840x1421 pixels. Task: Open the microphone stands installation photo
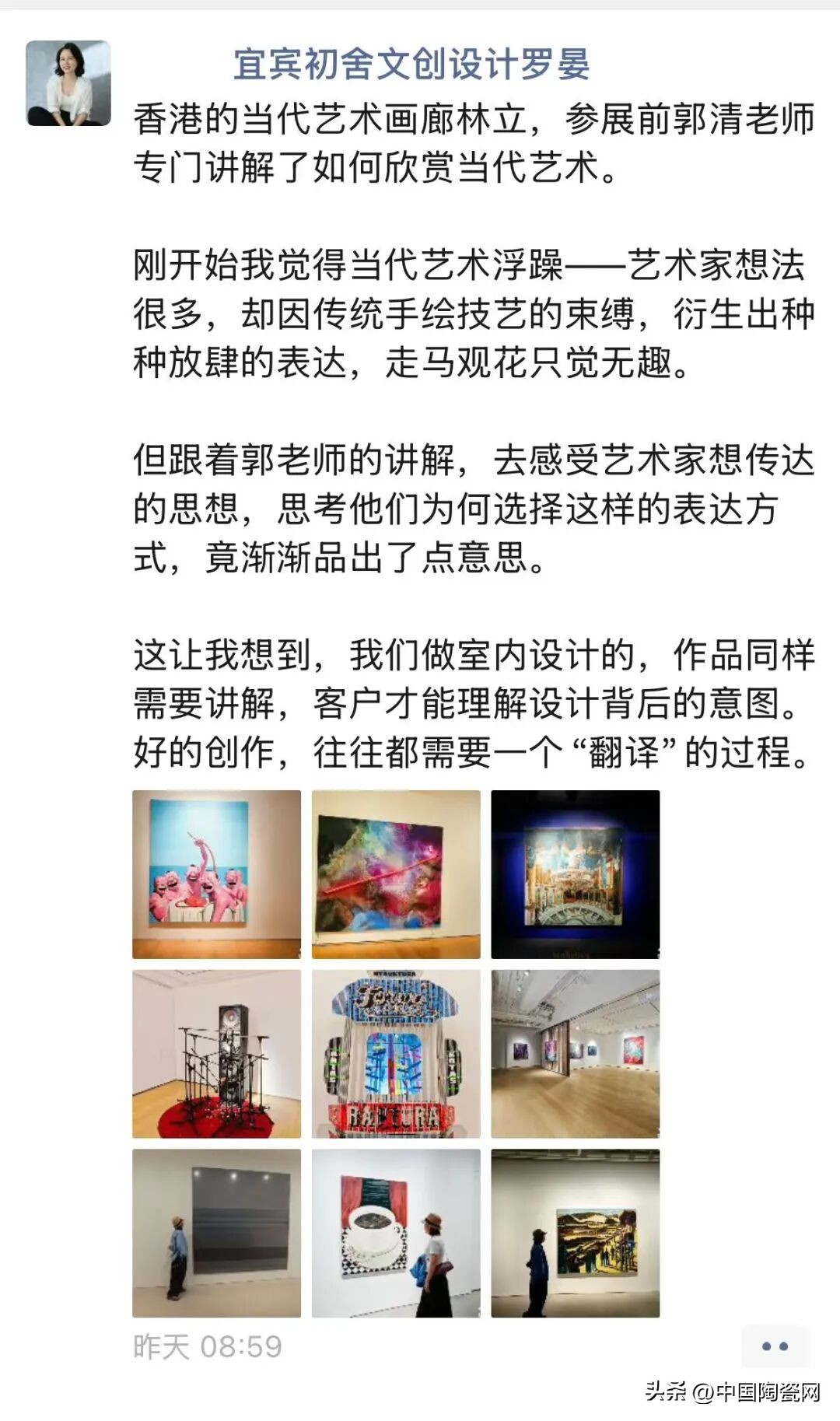pyautogui.click(x=216, y=1054)
